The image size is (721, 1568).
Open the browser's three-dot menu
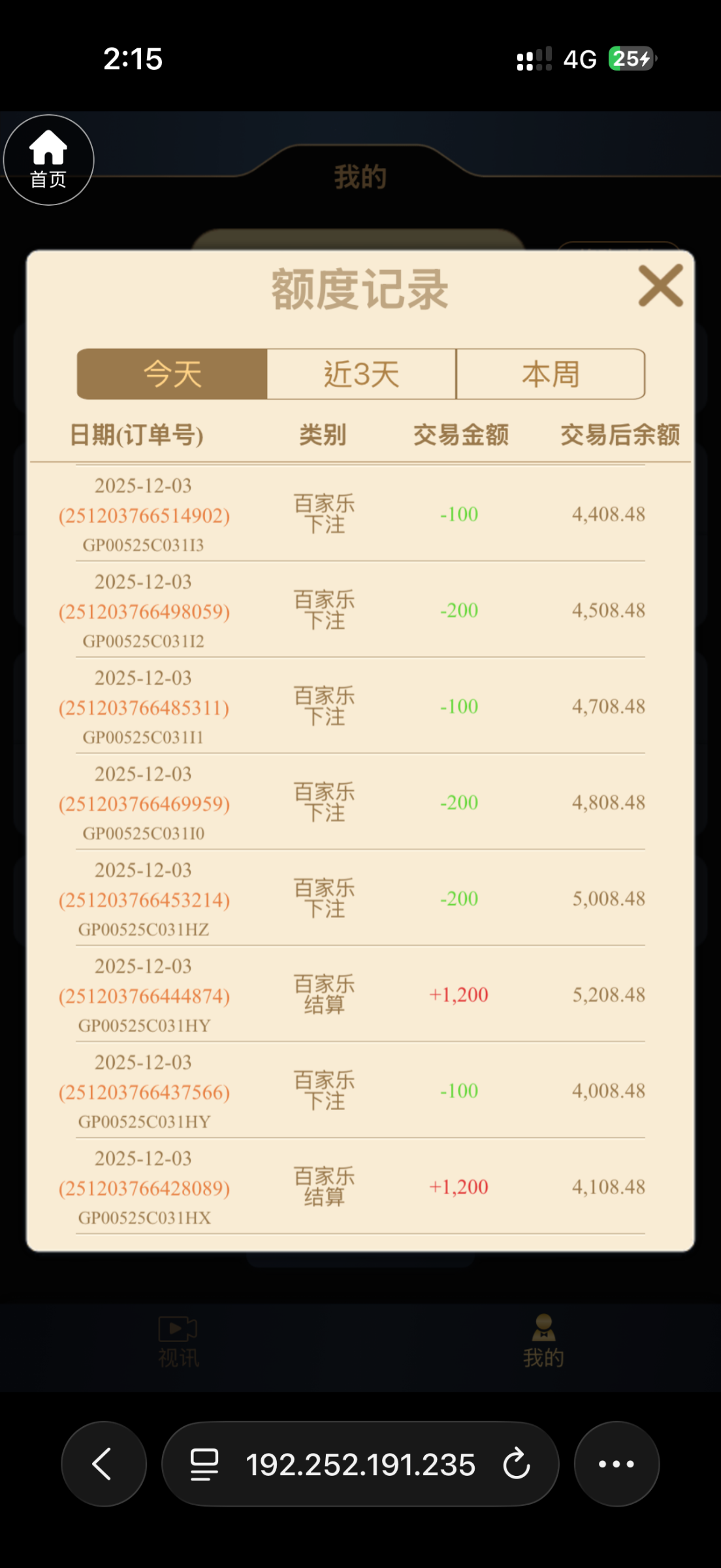pyautogui.click(x=616, y=1463)
